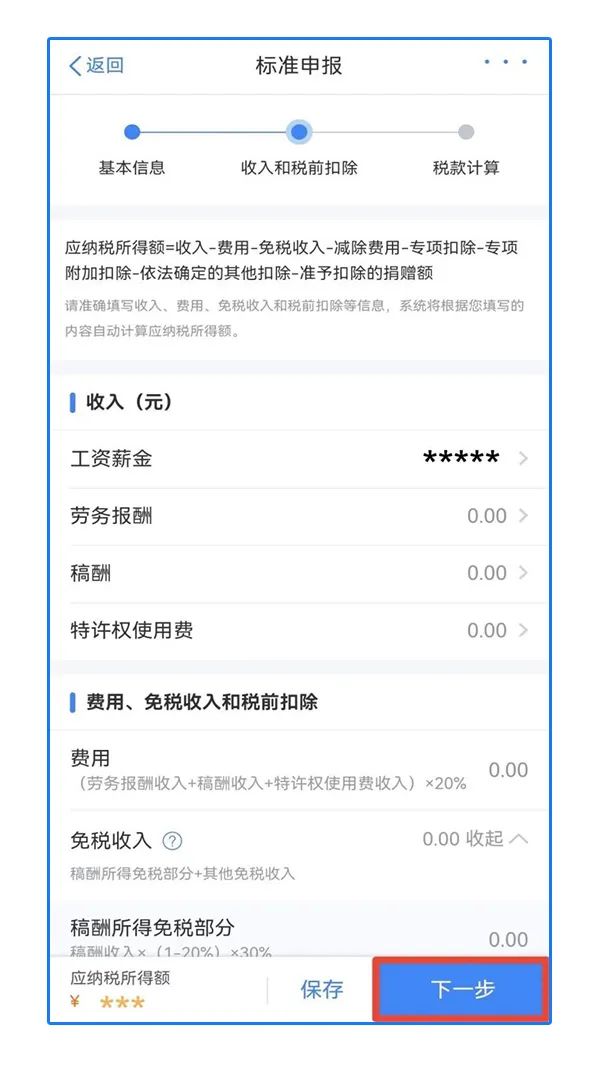Continue with the 下一步 button
Screen dimensions: 606x1069
(x=461, y=989)
